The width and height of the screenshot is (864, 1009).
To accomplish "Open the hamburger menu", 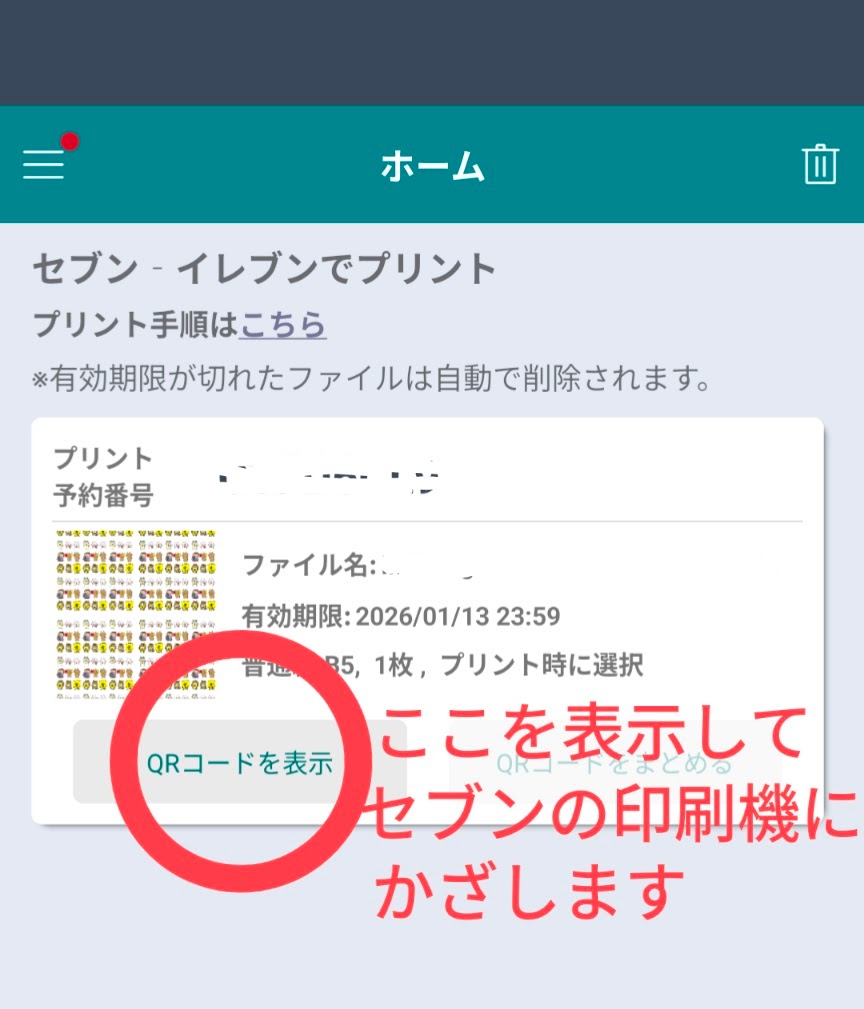I will click(44, 164).
